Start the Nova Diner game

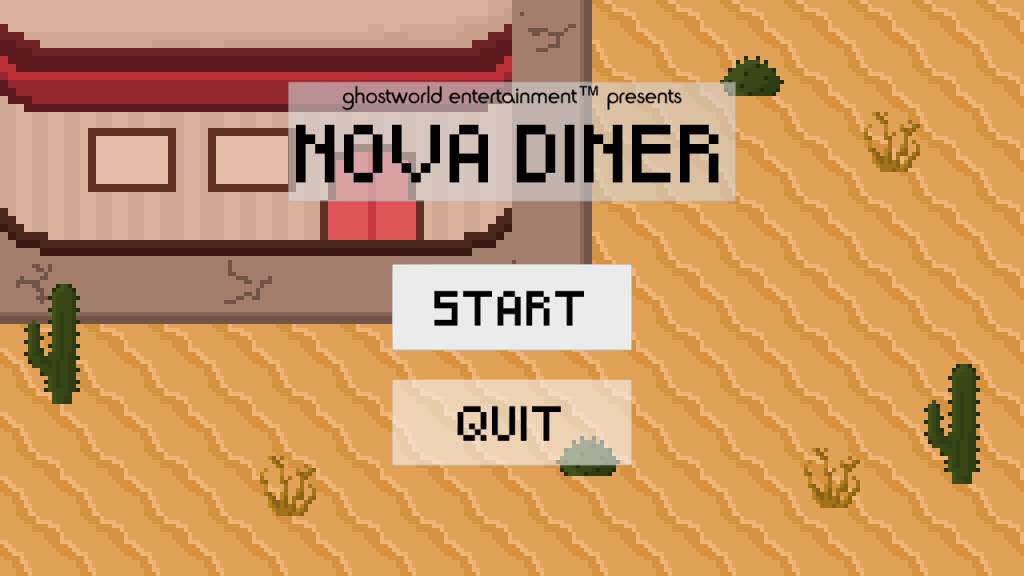[x=511, y=307]
